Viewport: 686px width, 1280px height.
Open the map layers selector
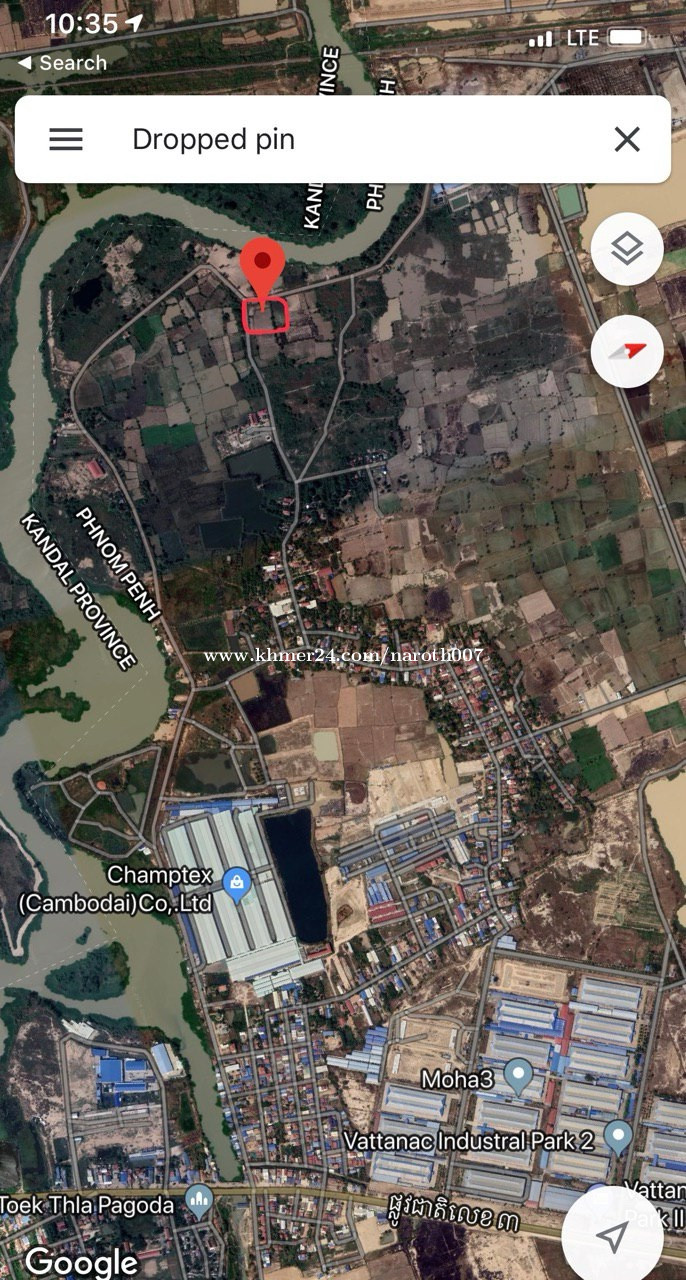pyautogui.click(x=627, y=249)
